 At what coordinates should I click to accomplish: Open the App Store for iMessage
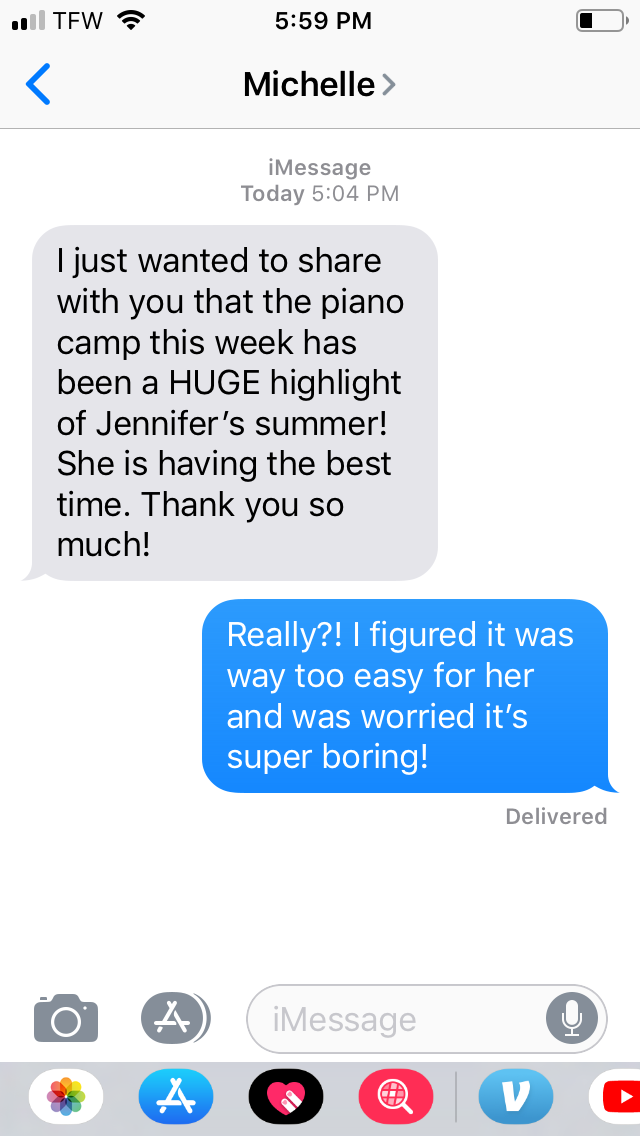[x=176, y=1097]
